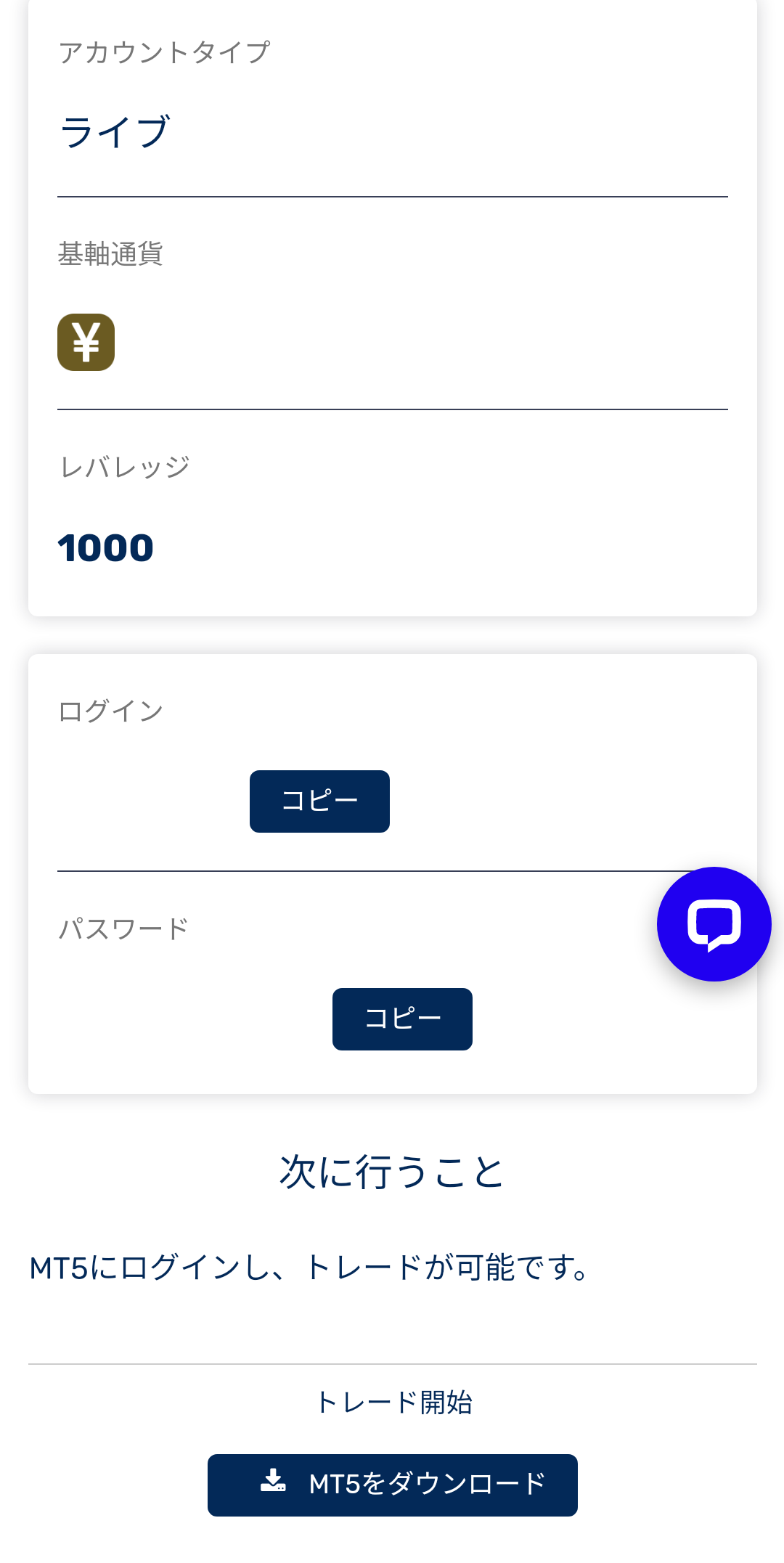Copy the パスワード value
The image size is (784, 1563).
coord(402,1019)
